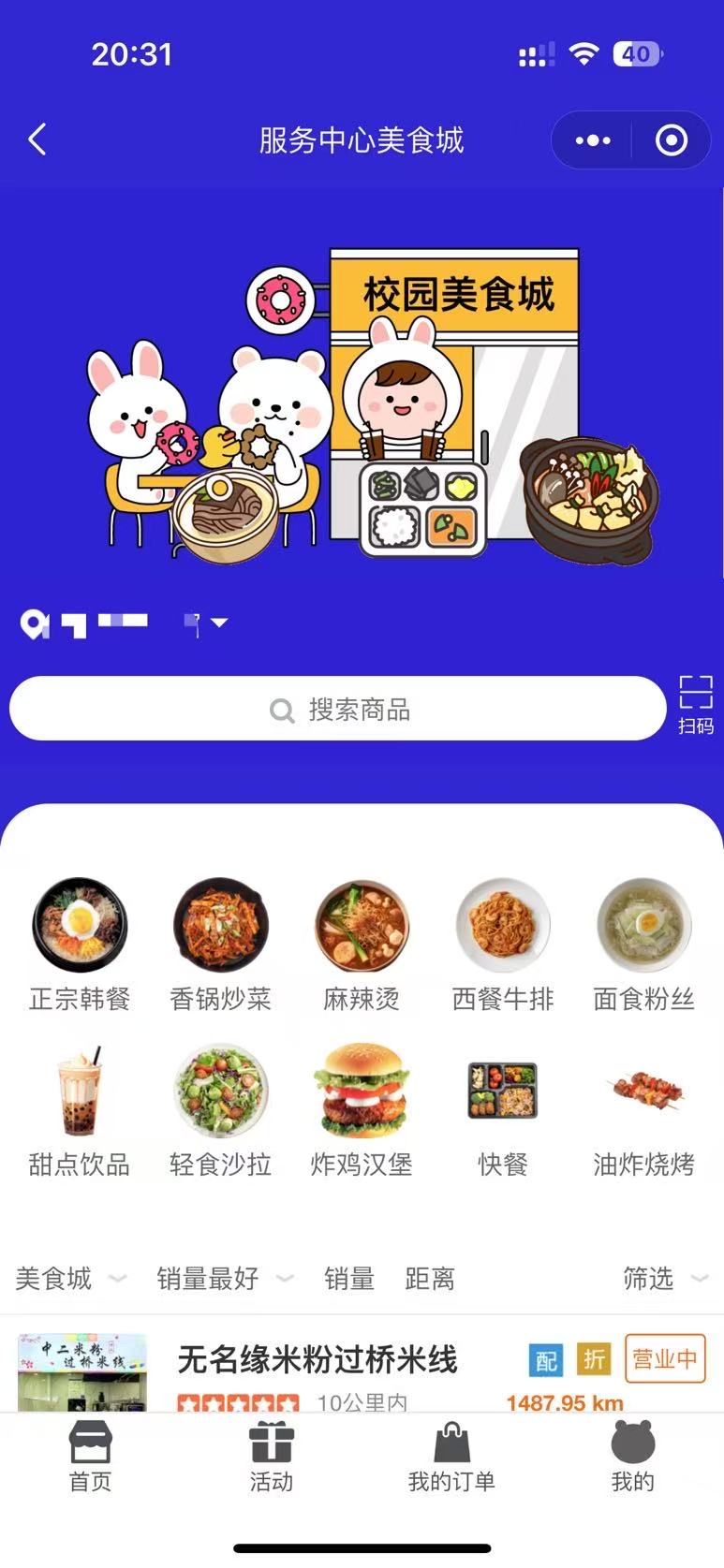Expand the location selector dropdown
The height and width of the screenshot is (1568, 724).
pos(219,623)
